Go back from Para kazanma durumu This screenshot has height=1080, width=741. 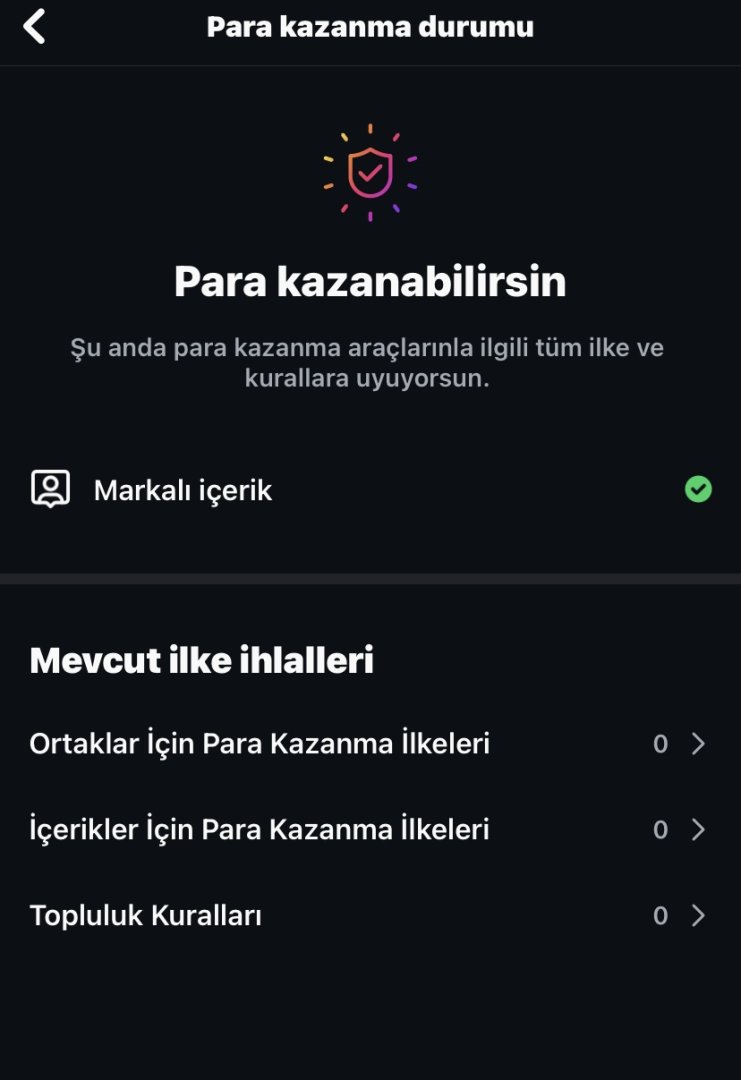coord(35,27)
